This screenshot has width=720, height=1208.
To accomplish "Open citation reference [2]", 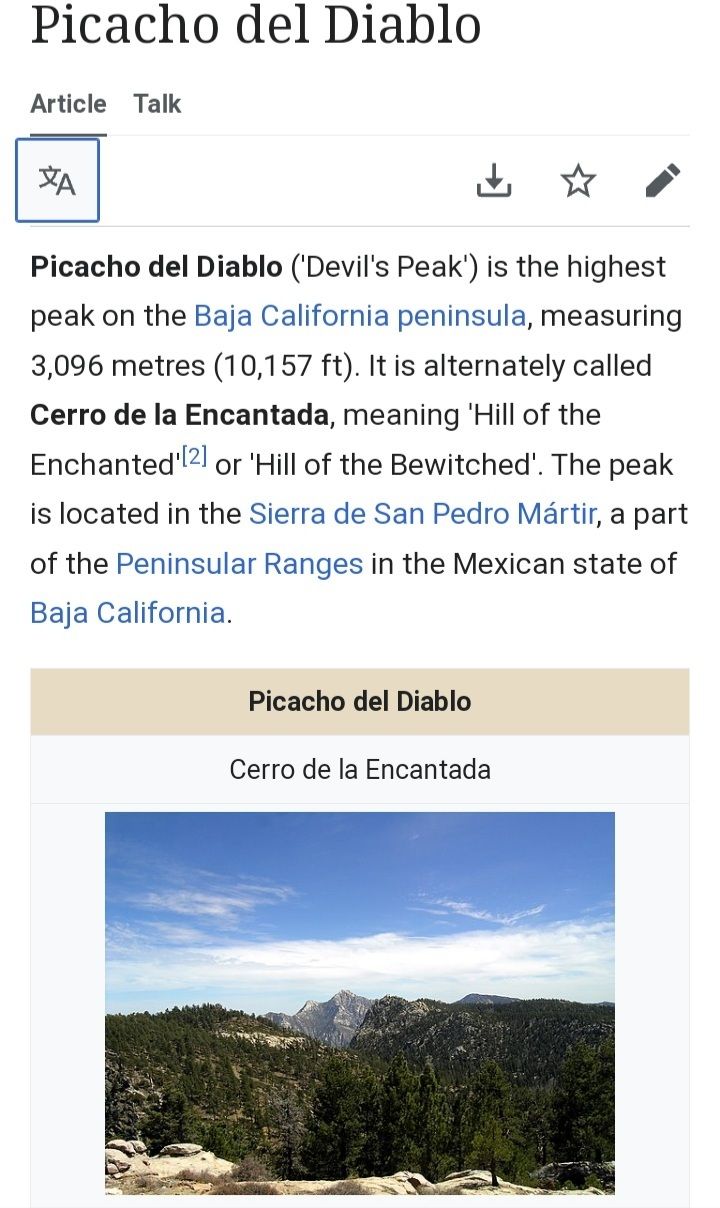I will [194, 458].
